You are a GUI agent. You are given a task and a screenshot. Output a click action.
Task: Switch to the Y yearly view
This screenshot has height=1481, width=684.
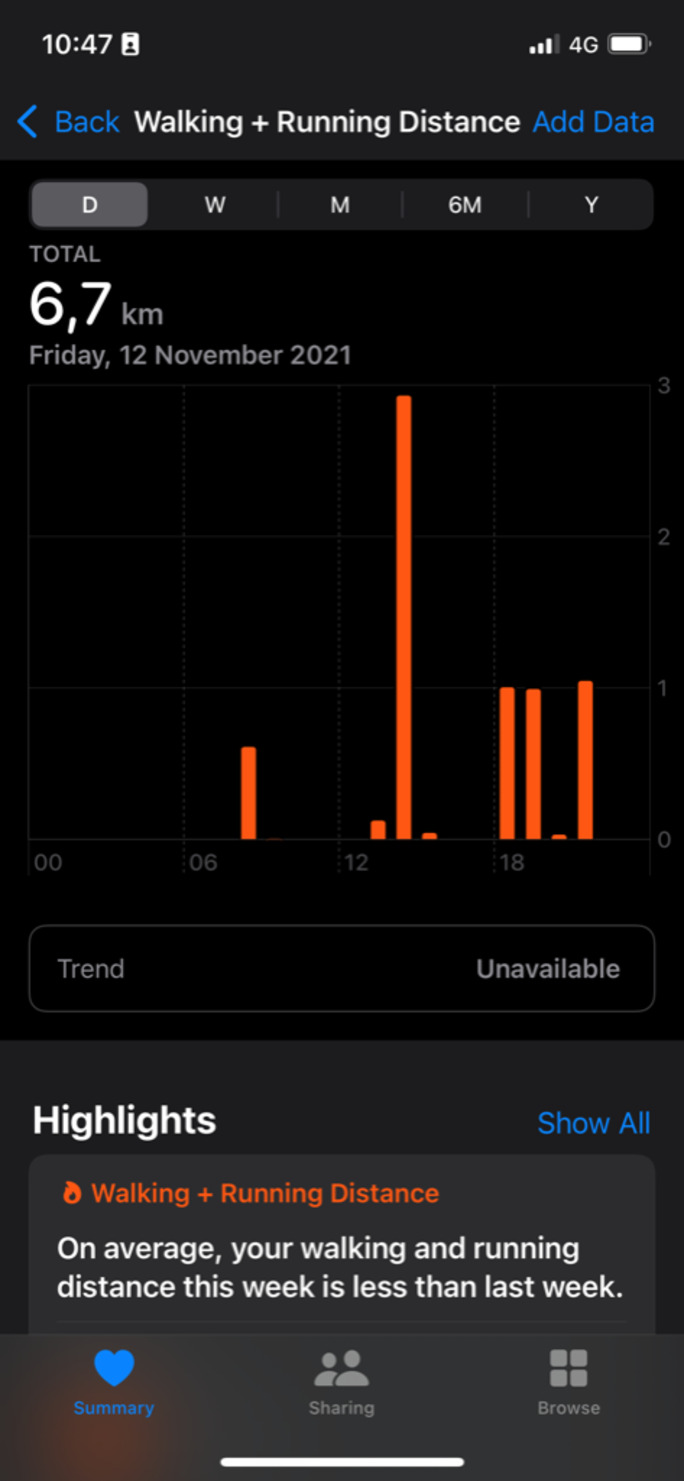(x=591, y=205)
